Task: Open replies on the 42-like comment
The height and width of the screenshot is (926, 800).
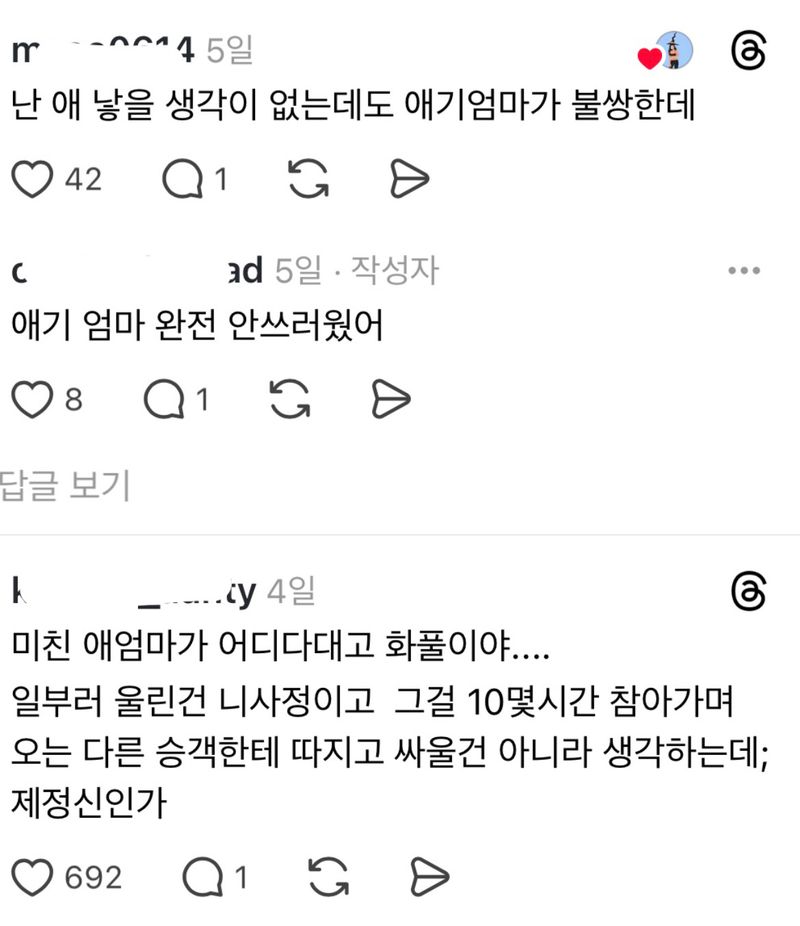Action: coord(182,180)
